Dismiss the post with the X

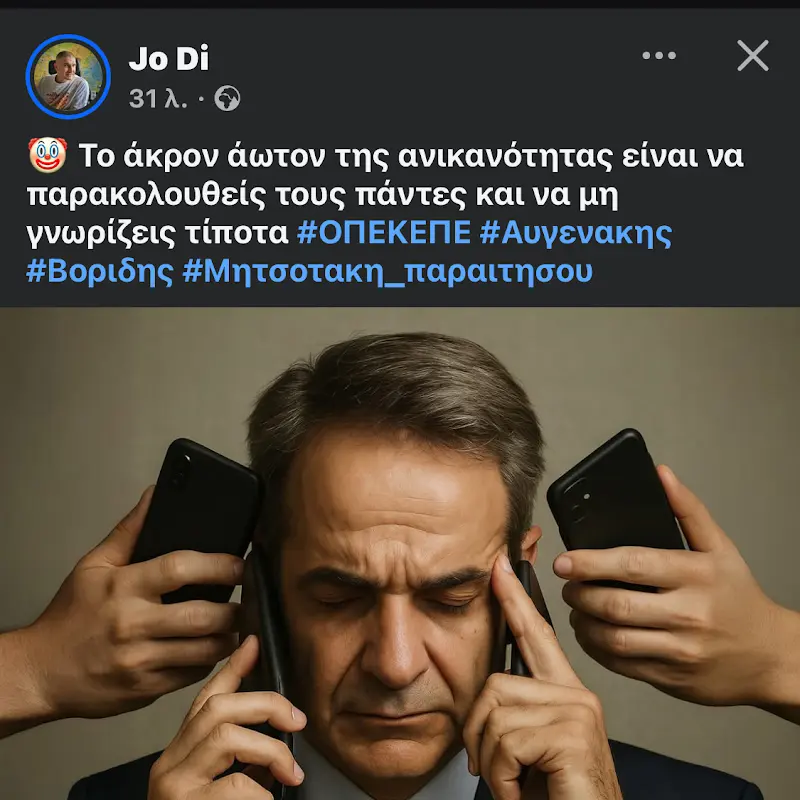752,56
